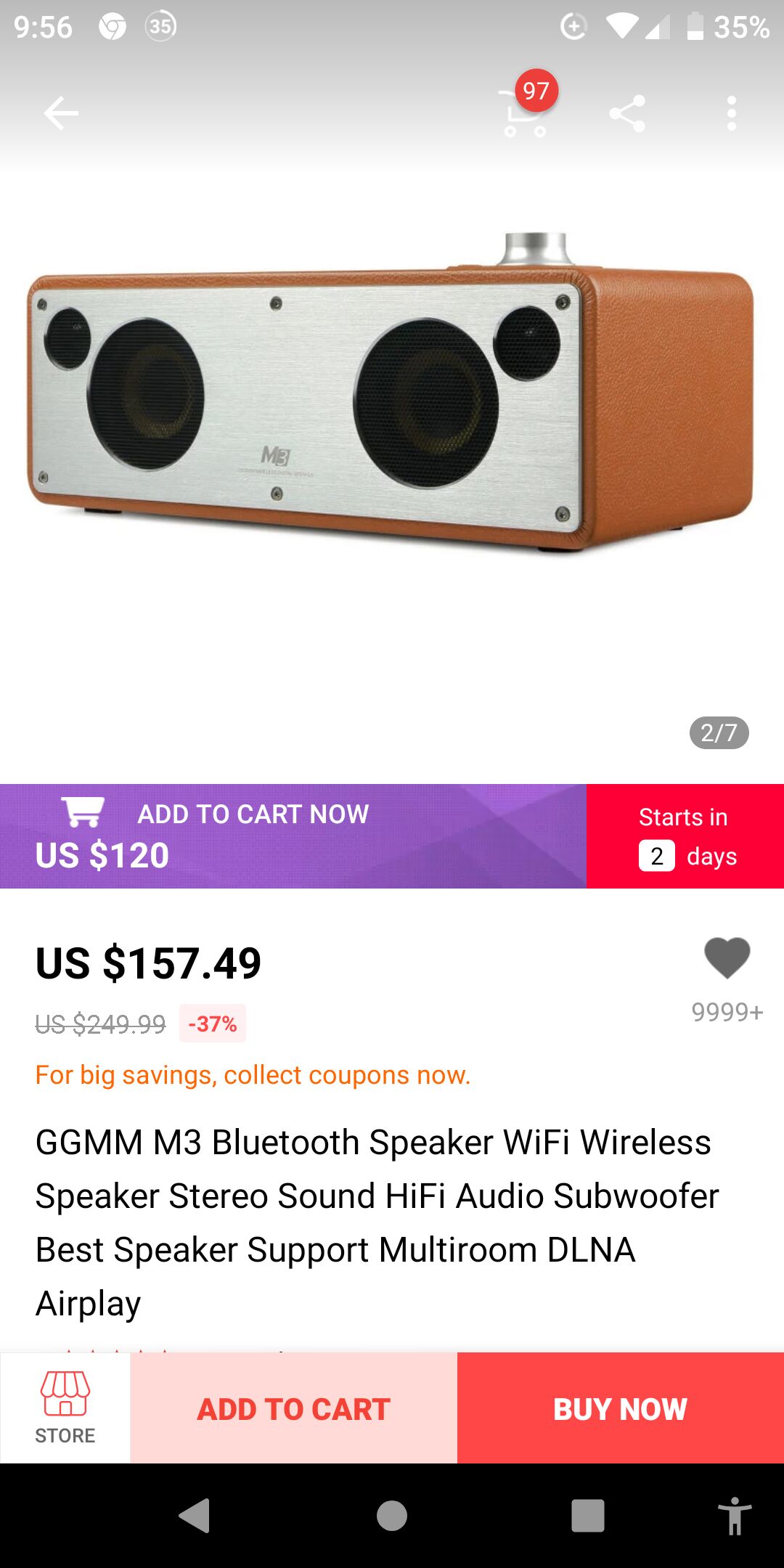Open recent apps from navigation bar
Viewport: 784px width, 1568px height.
click(588, 1516)
